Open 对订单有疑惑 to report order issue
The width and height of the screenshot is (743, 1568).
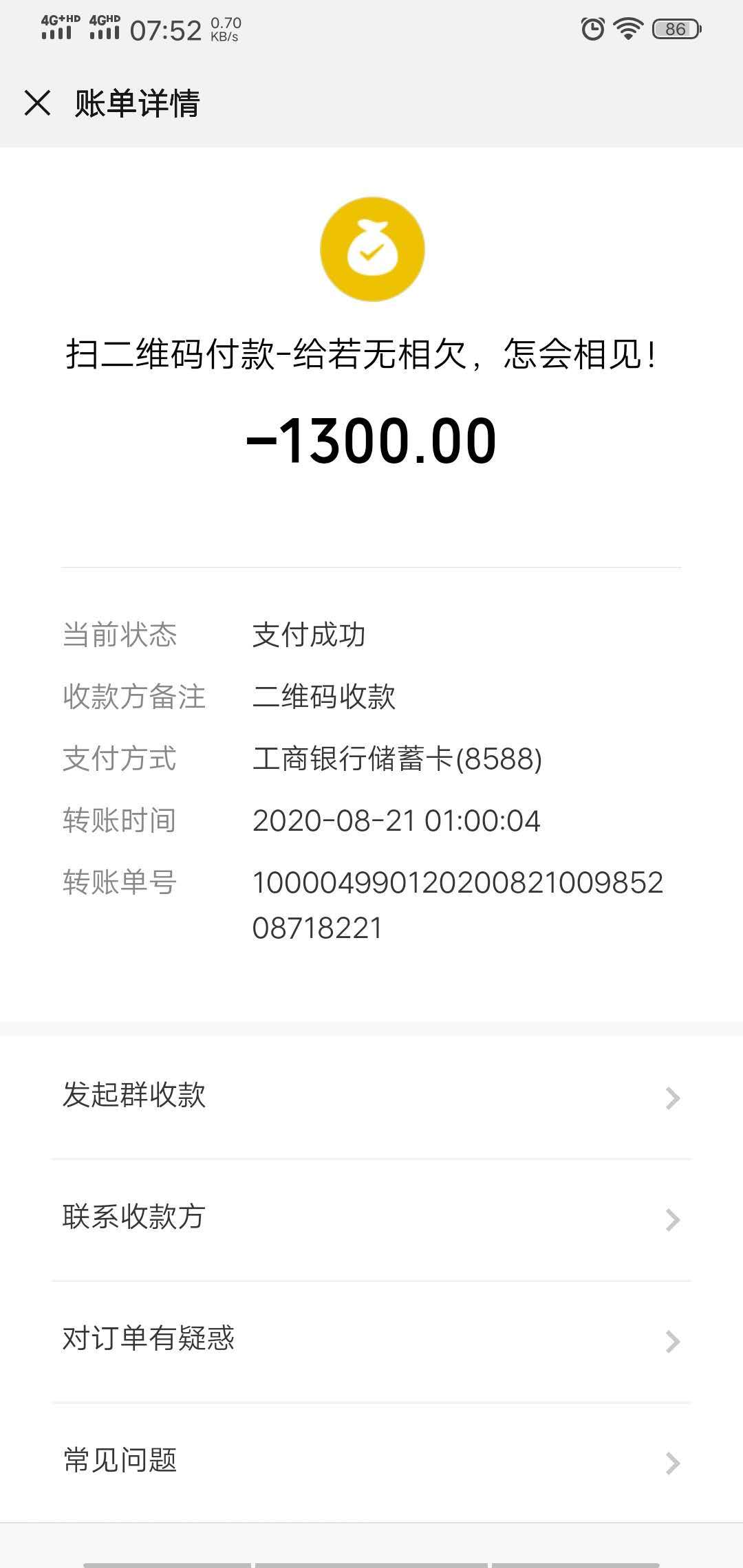(x=150, y=1338)
